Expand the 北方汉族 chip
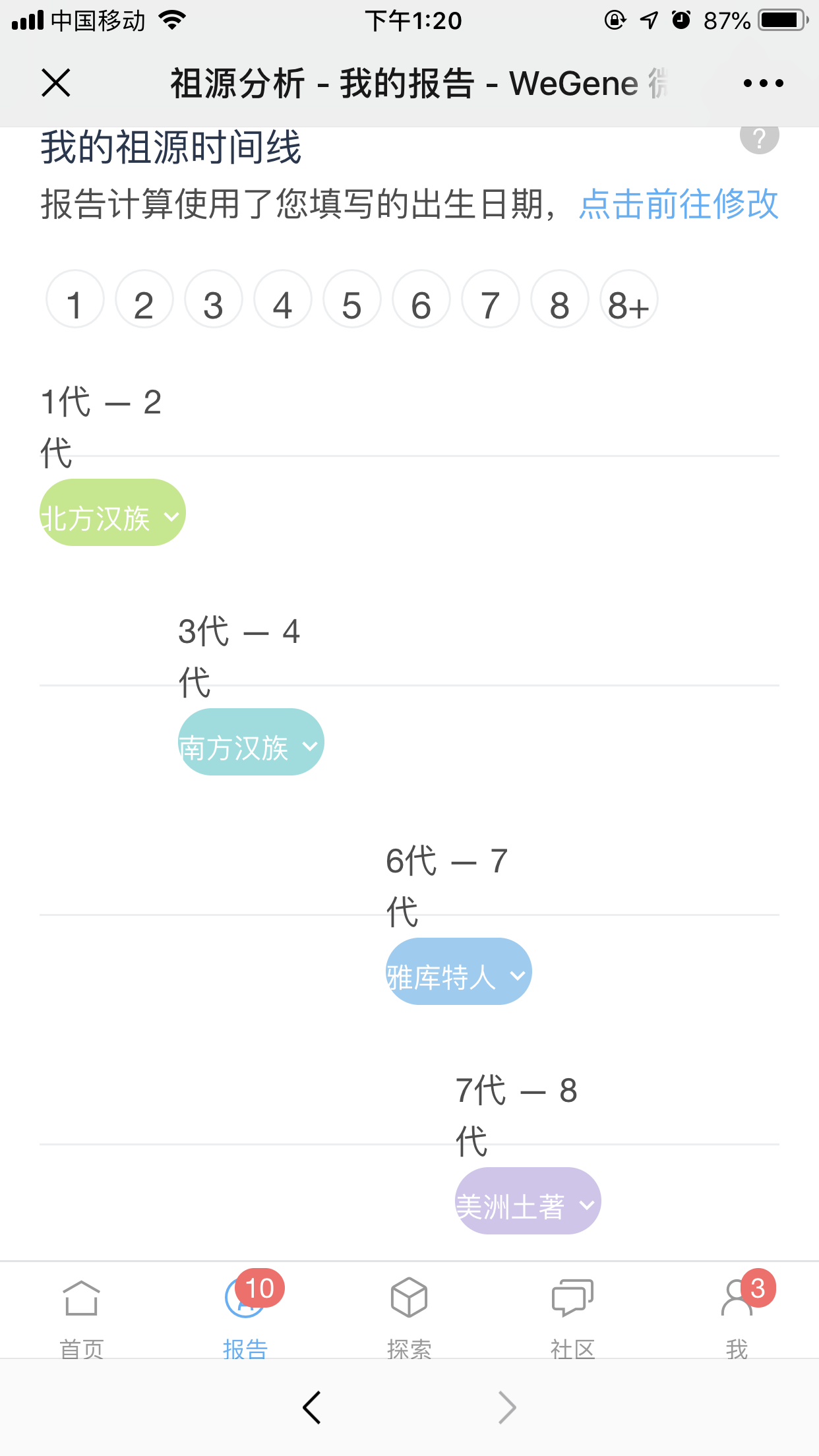This screenshot has width=819, height=1456. (x=113, y=512)
